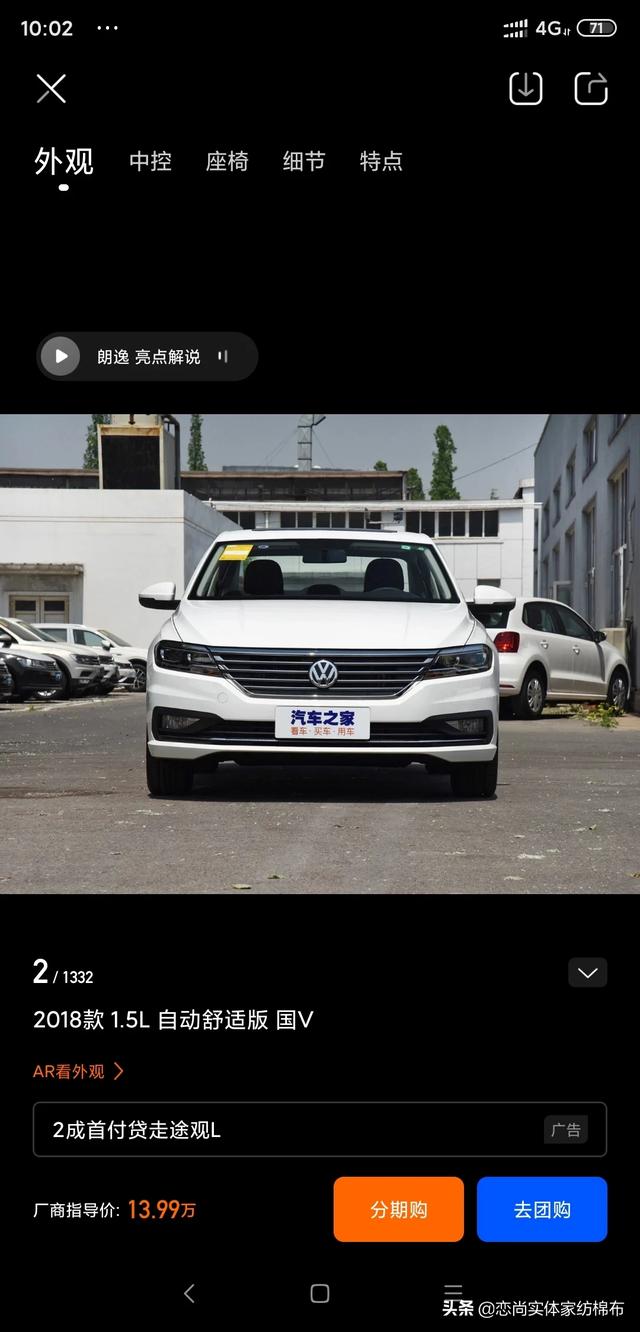
Task: Select the 特点 tab
Action: tap(381, 161)
